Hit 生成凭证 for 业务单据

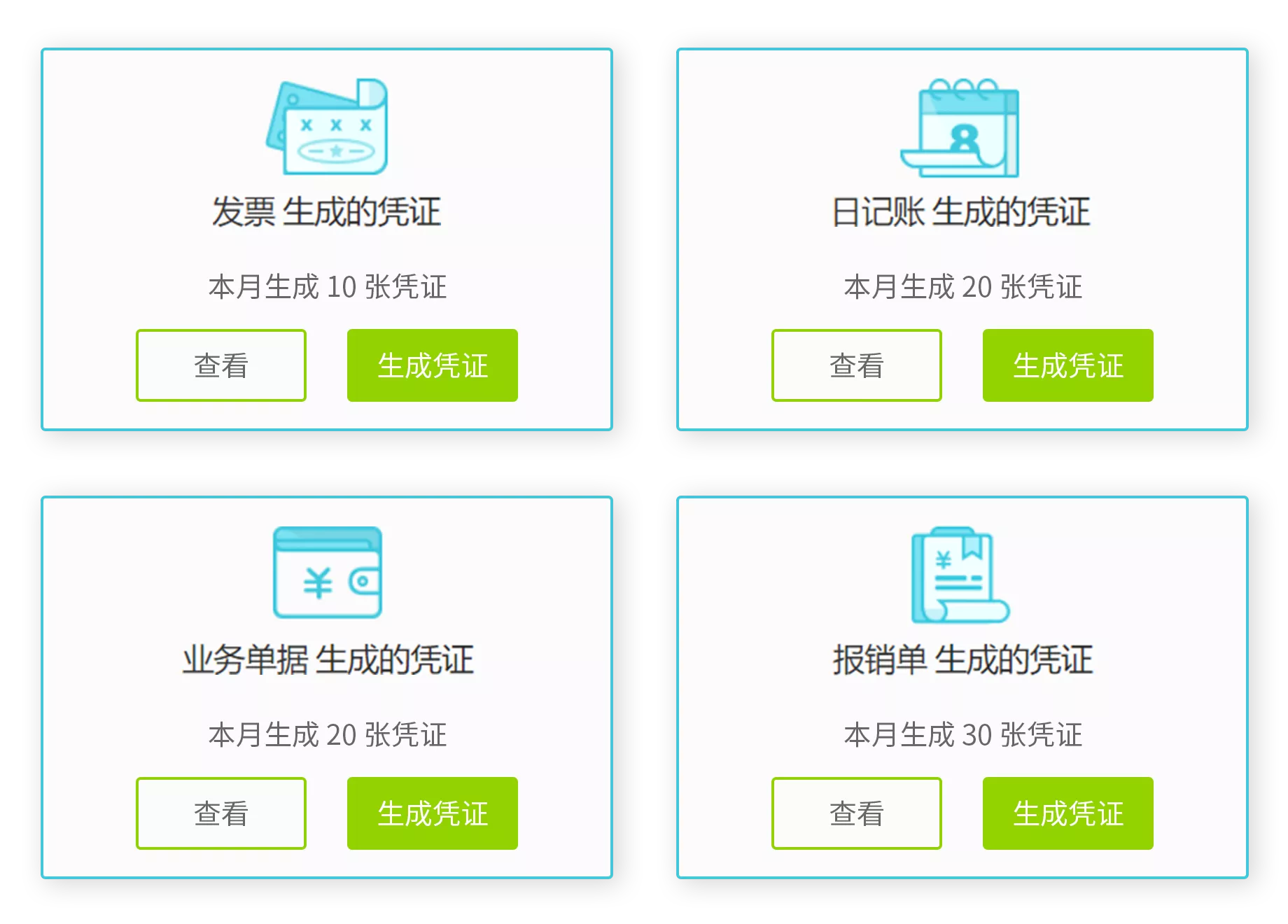tap(432, 813)
